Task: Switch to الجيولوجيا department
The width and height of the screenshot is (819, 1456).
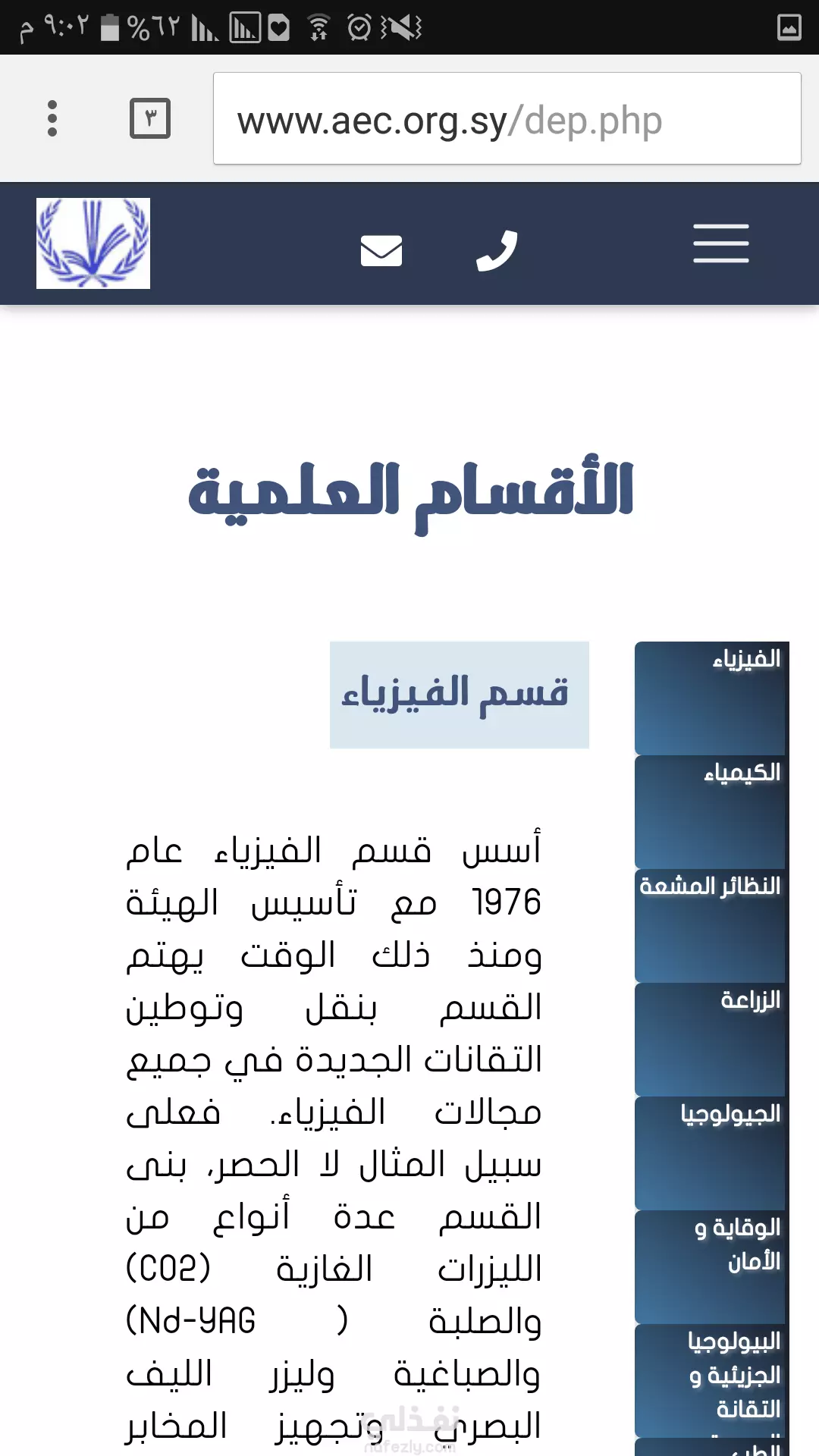Action: (x=711, y=1153)
